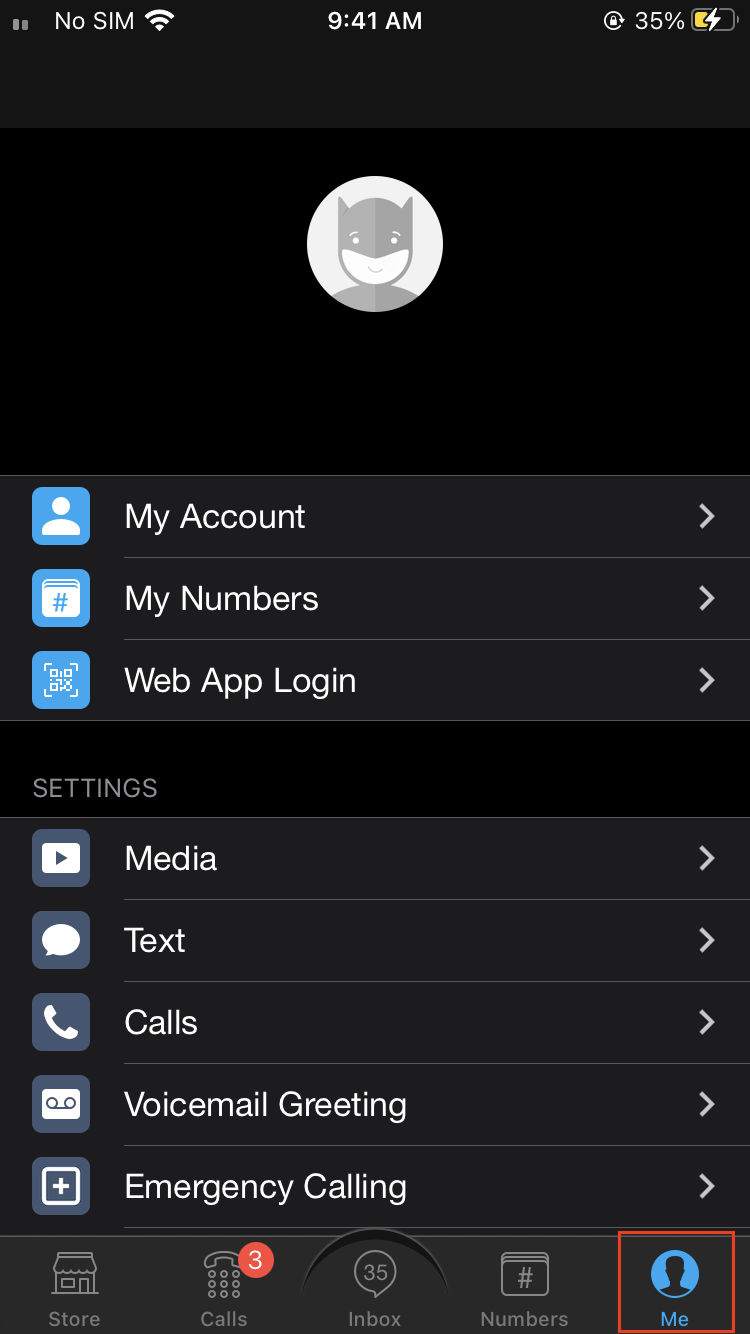Switch to the Numbers tab
This screenshot has width=750, height=1334.
click(524, 1286)
